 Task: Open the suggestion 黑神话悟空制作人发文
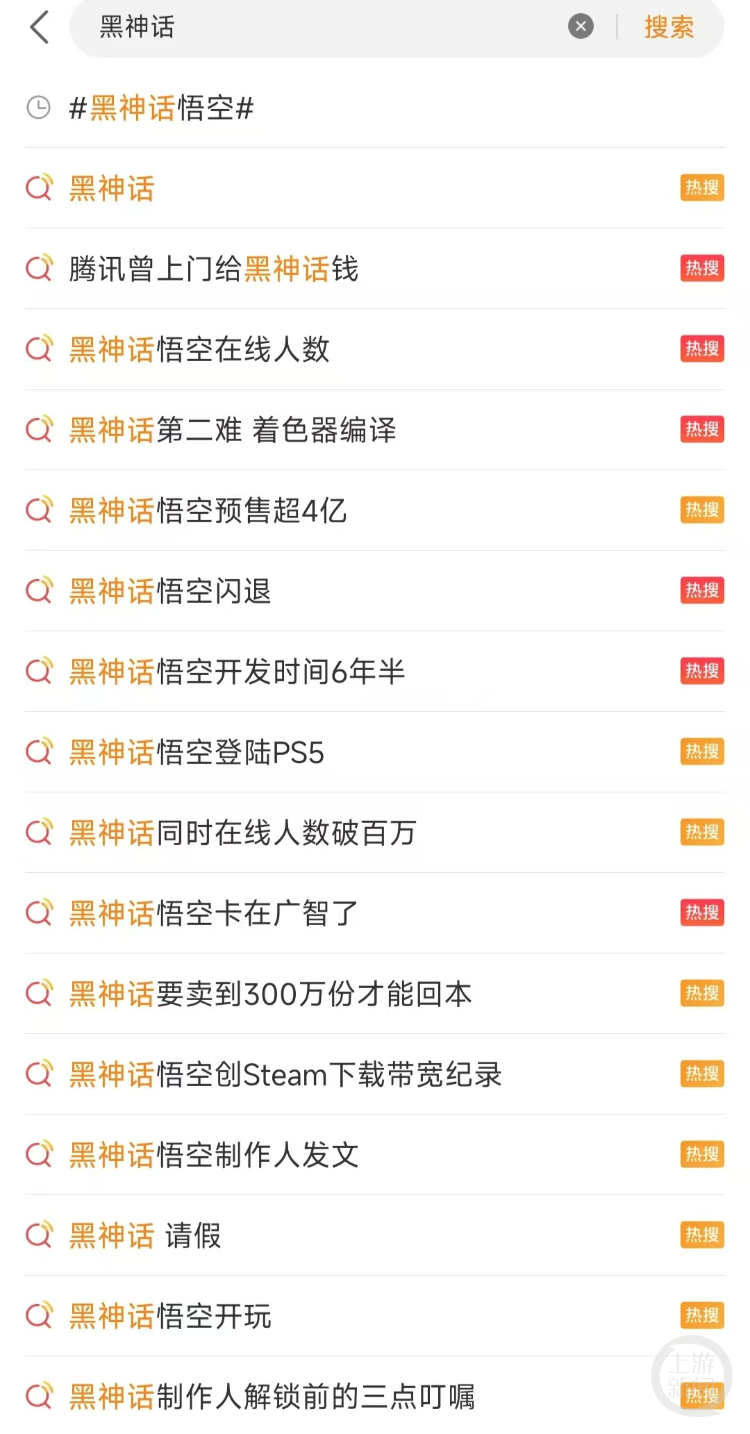click(375, 1155)
